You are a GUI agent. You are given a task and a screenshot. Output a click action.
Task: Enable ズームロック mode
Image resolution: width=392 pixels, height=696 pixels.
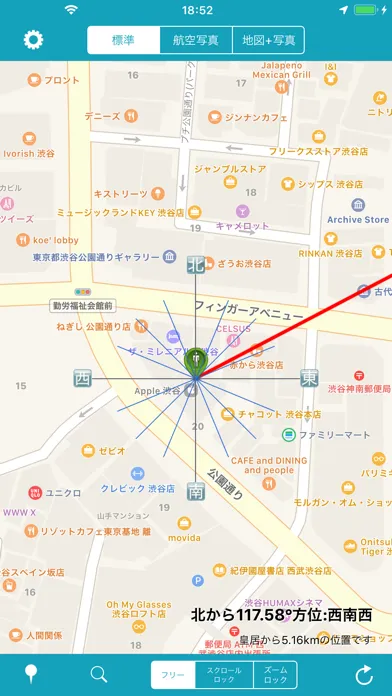[275, 675]
